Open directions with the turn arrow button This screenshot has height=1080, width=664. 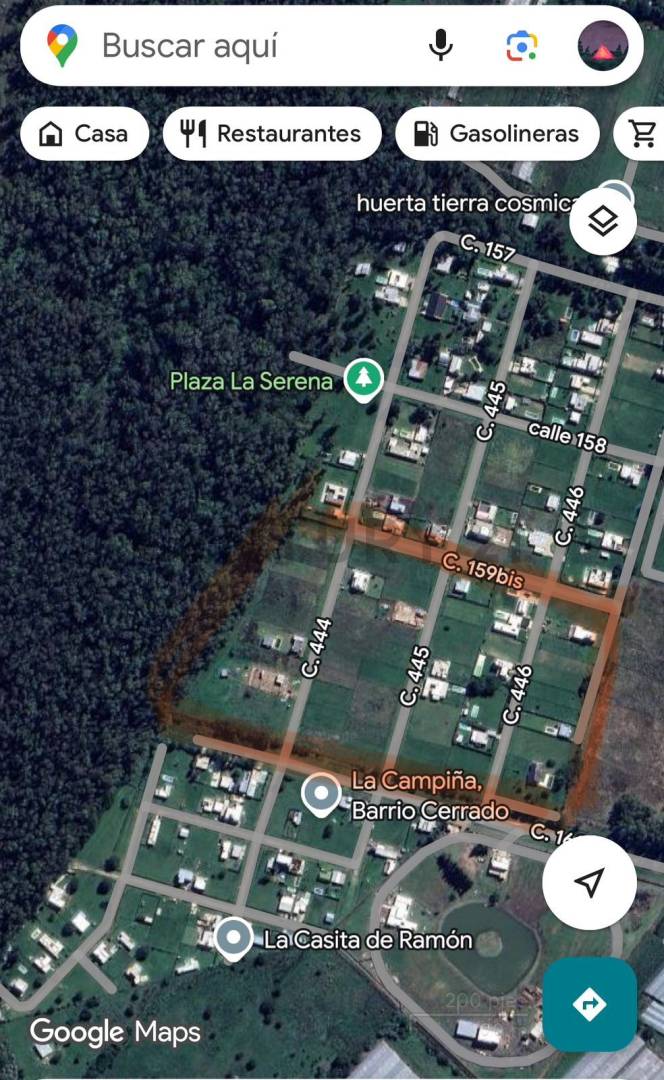click(590, 1004)
